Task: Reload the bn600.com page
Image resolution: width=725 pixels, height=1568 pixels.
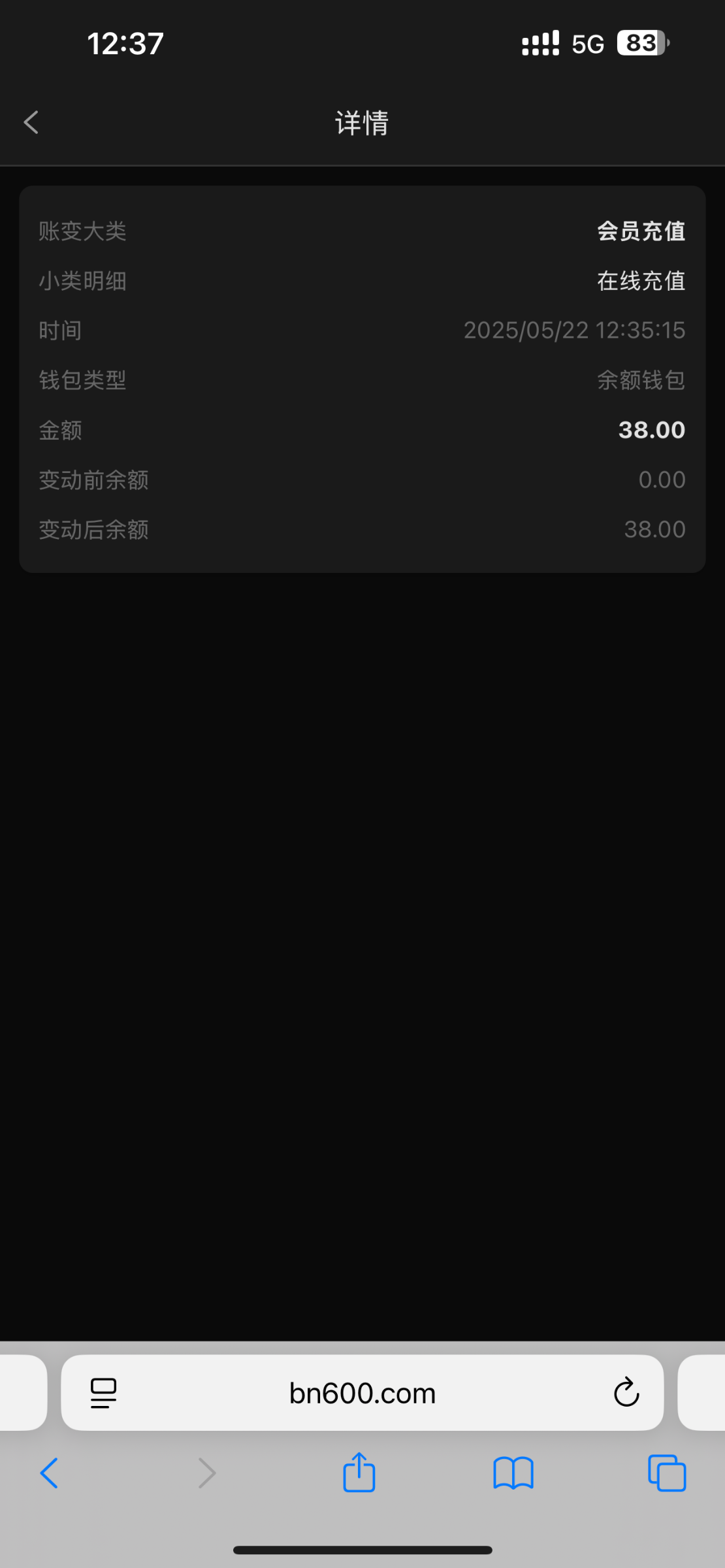Action: coord(626,1394)
